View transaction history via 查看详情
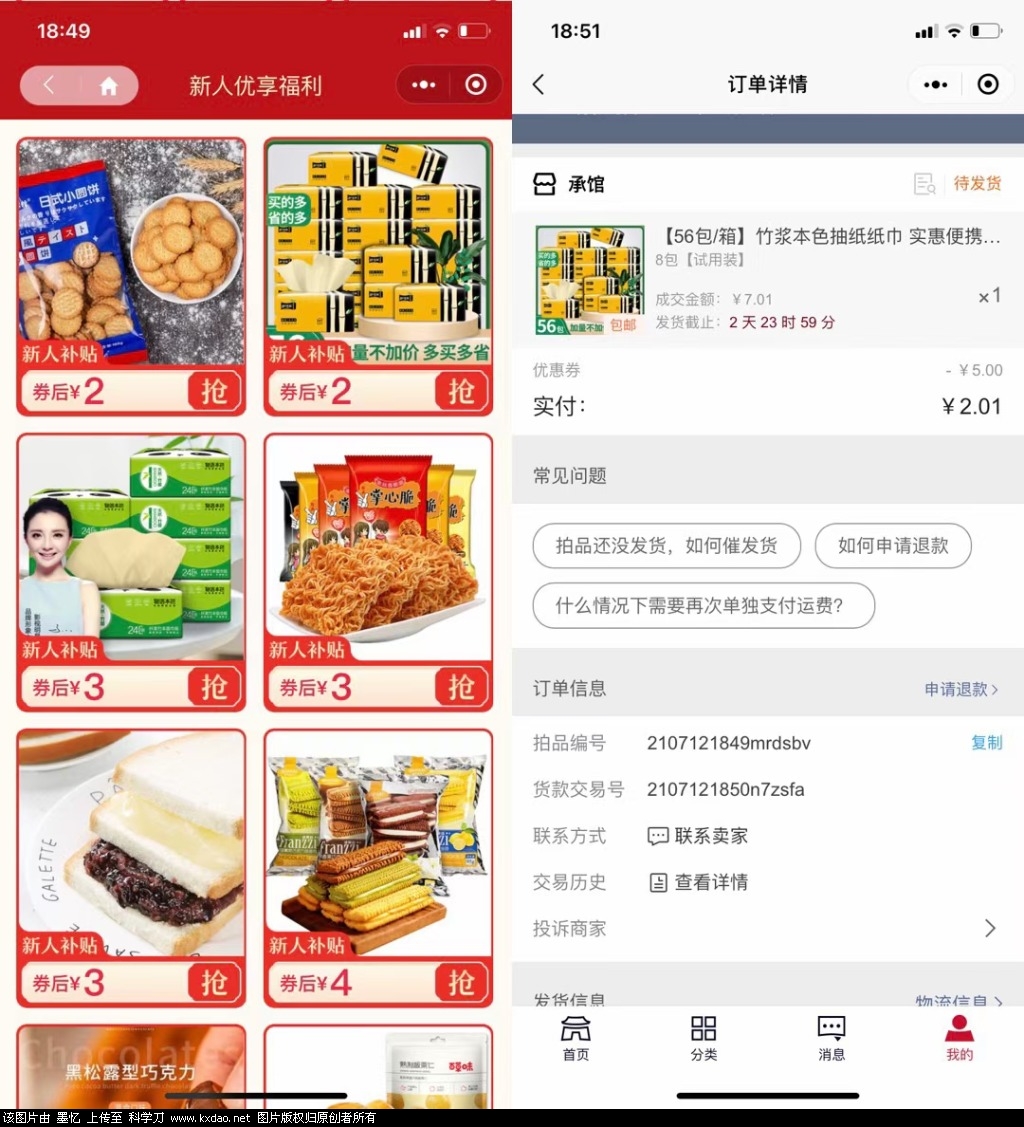This screenshot has height=1127, width=1024. tap(698, 882)
